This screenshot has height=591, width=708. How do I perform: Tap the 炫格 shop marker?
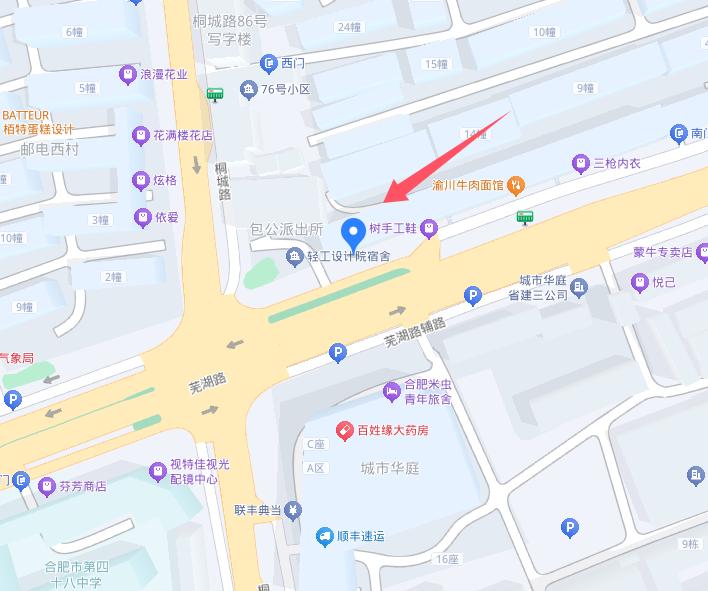(x=139, y=180)
